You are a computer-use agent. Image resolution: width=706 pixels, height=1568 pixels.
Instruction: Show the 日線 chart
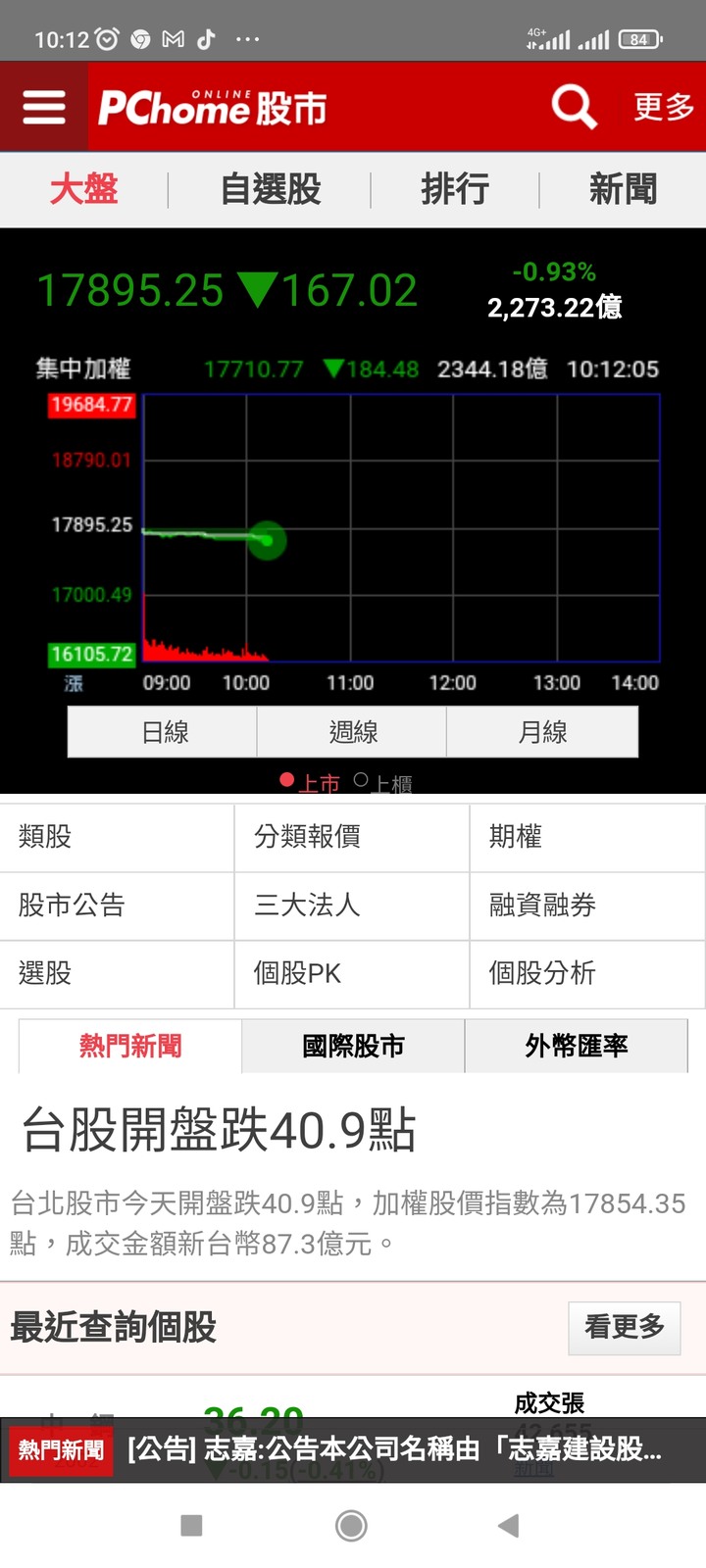[x=163, y=732]
